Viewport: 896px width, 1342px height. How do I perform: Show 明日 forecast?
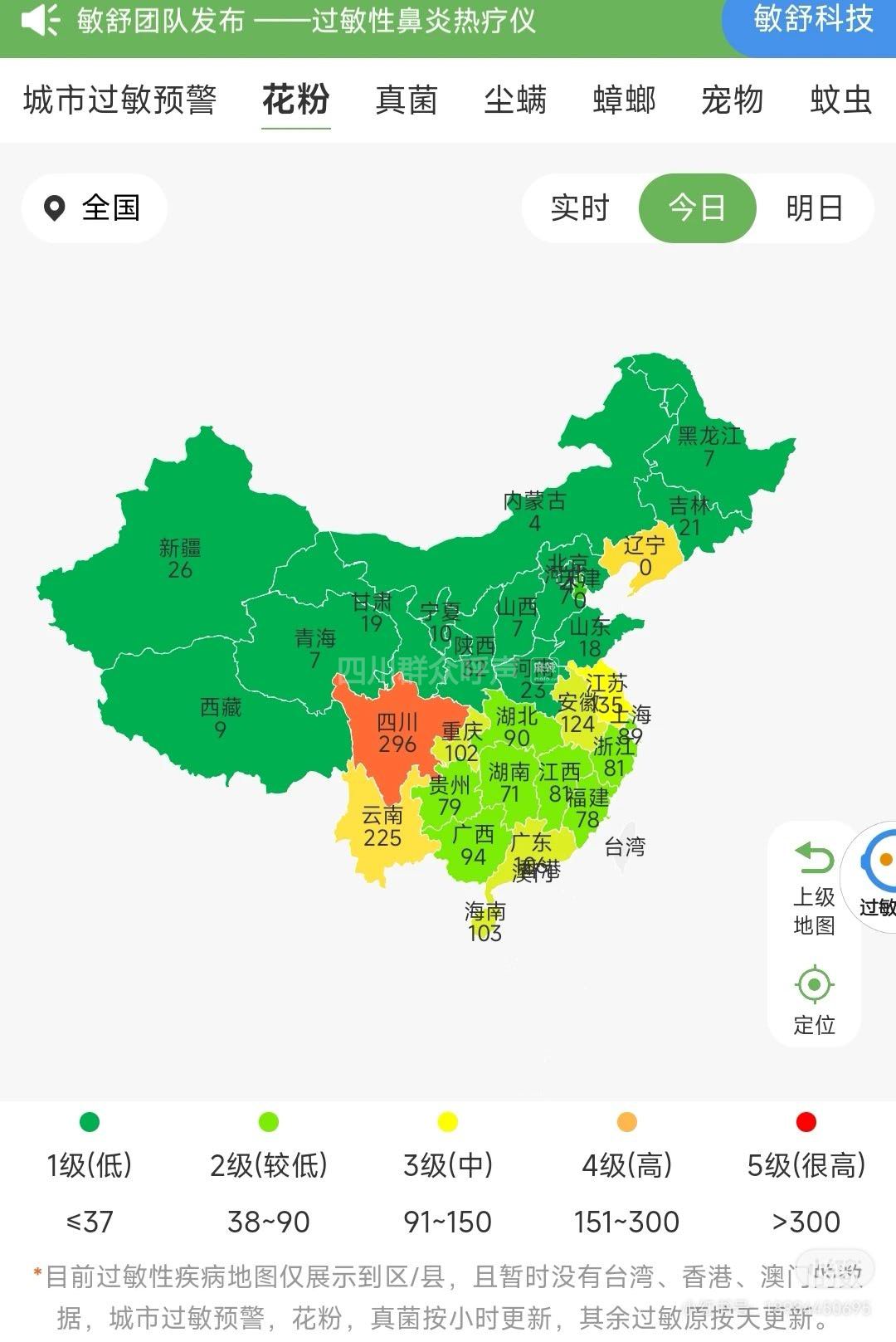coord(814,208)
